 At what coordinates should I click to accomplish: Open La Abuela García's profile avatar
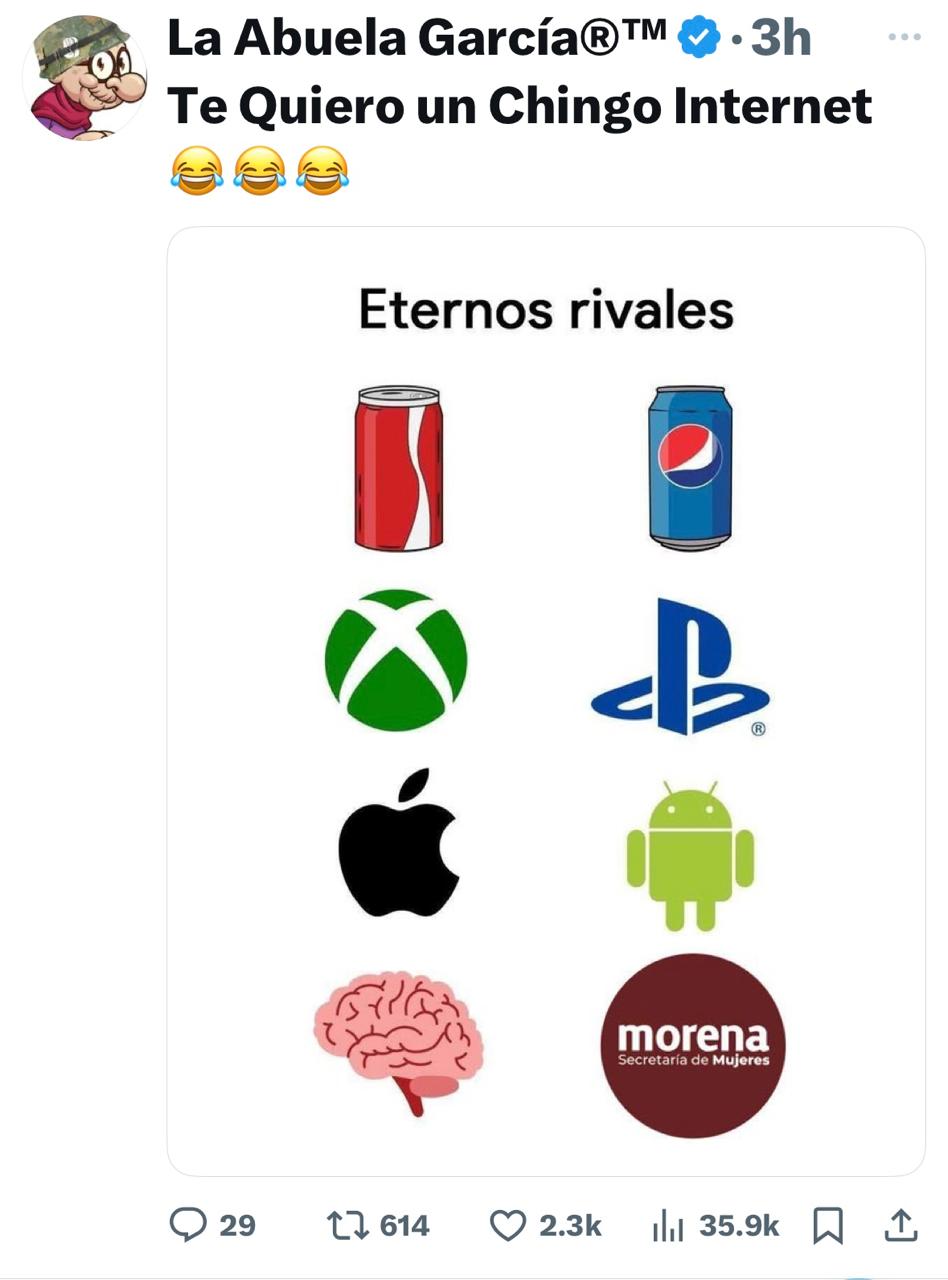(84, 77)
